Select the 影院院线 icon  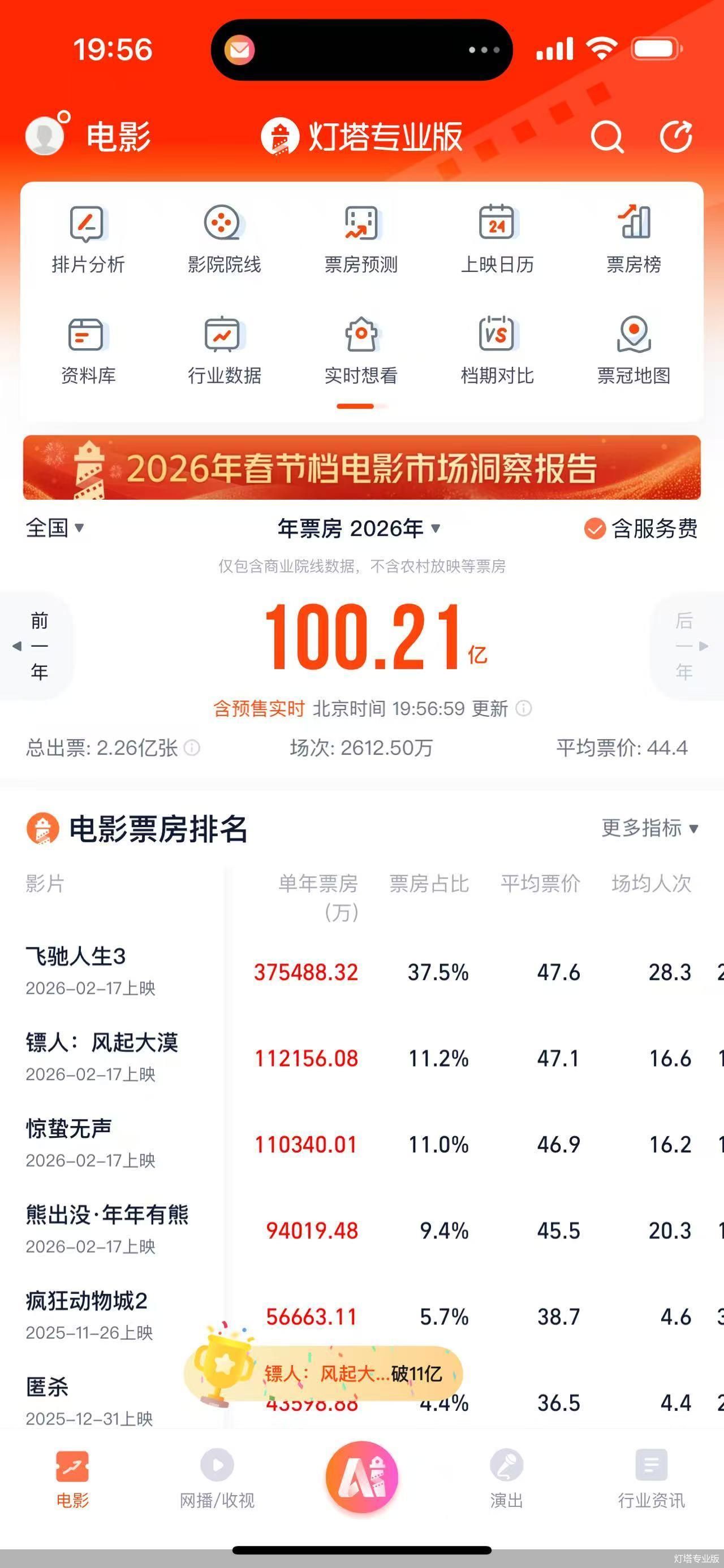pos(223,237)
